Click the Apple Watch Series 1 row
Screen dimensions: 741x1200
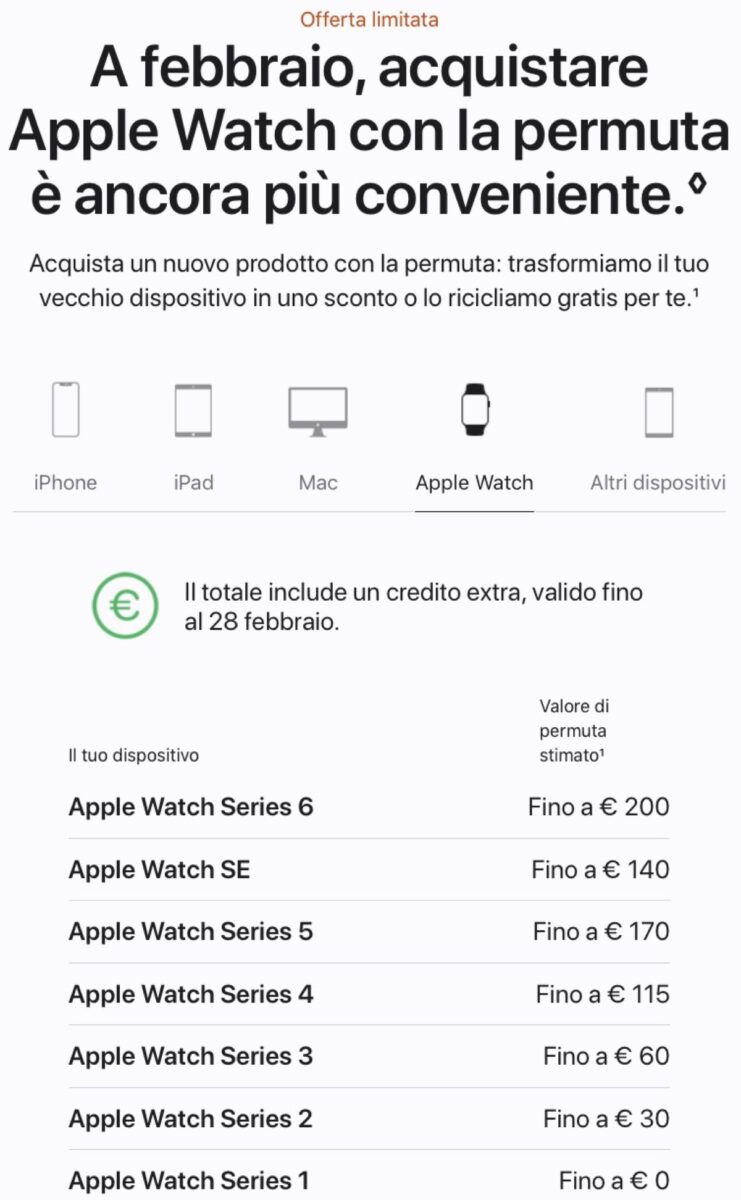(x=188, y=1180)
